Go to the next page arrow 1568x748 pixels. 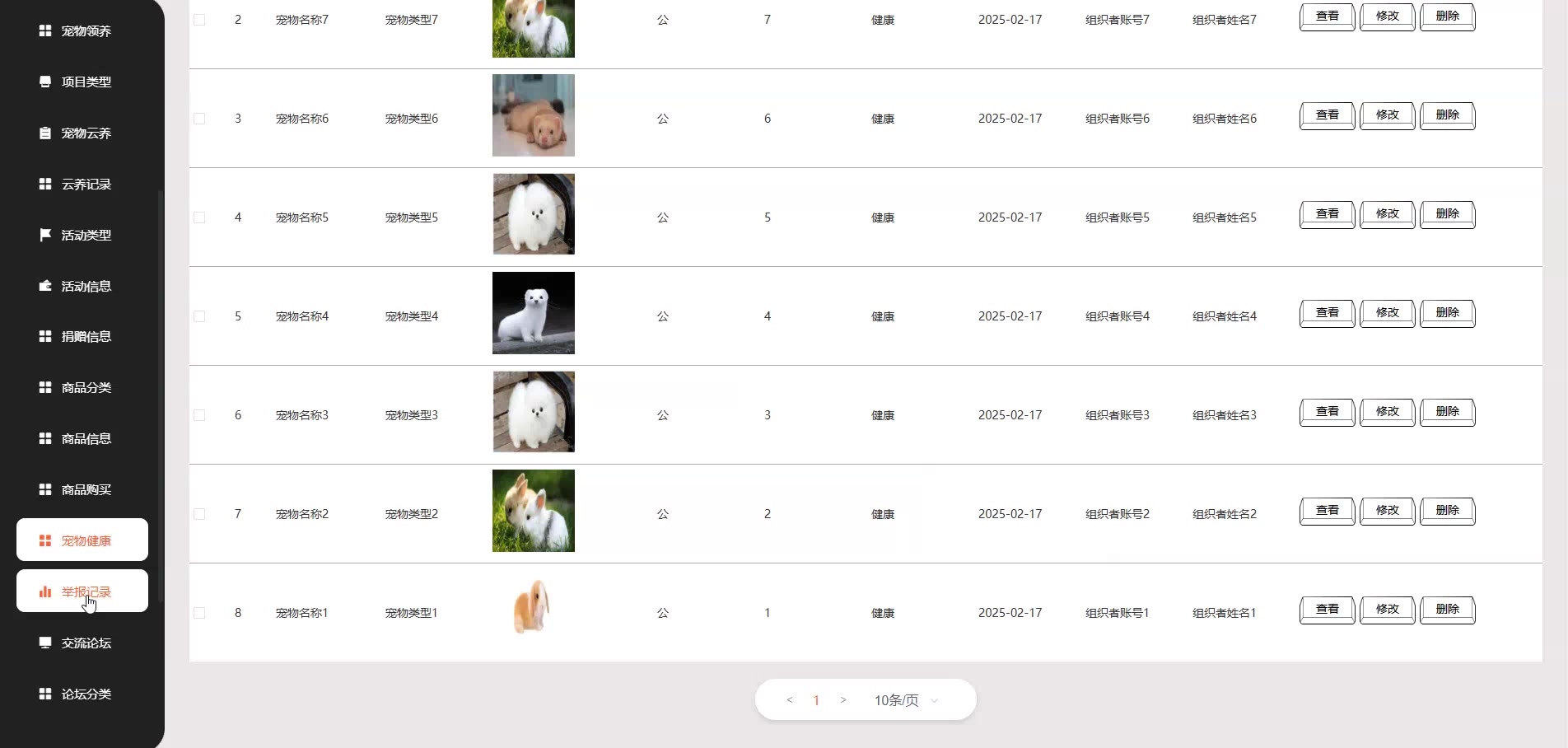pos(843,700)
